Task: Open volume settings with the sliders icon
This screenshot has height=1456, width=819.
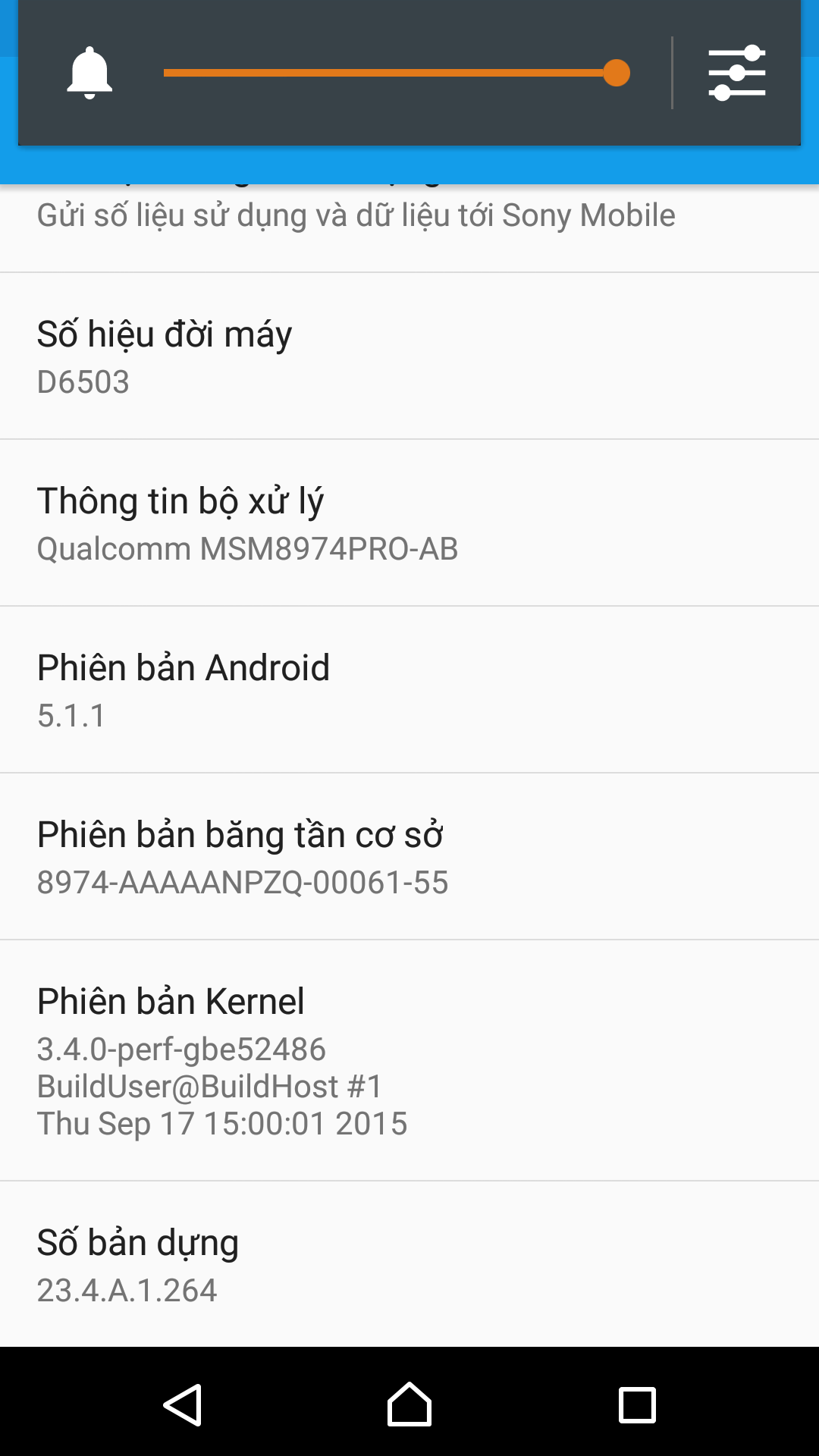Action: tap(736, 73)
